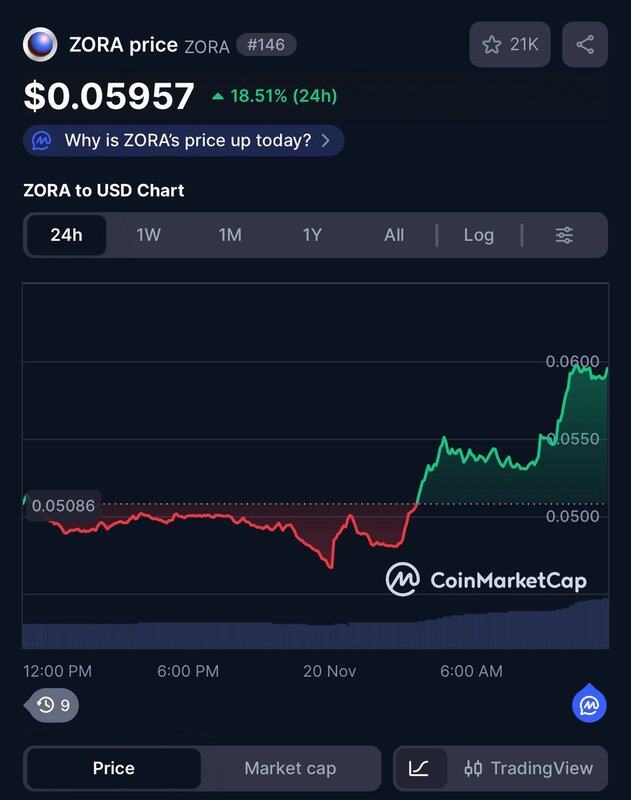Open the TradingView chart
This screenshot has width=631, height=800.
[529, 768]
